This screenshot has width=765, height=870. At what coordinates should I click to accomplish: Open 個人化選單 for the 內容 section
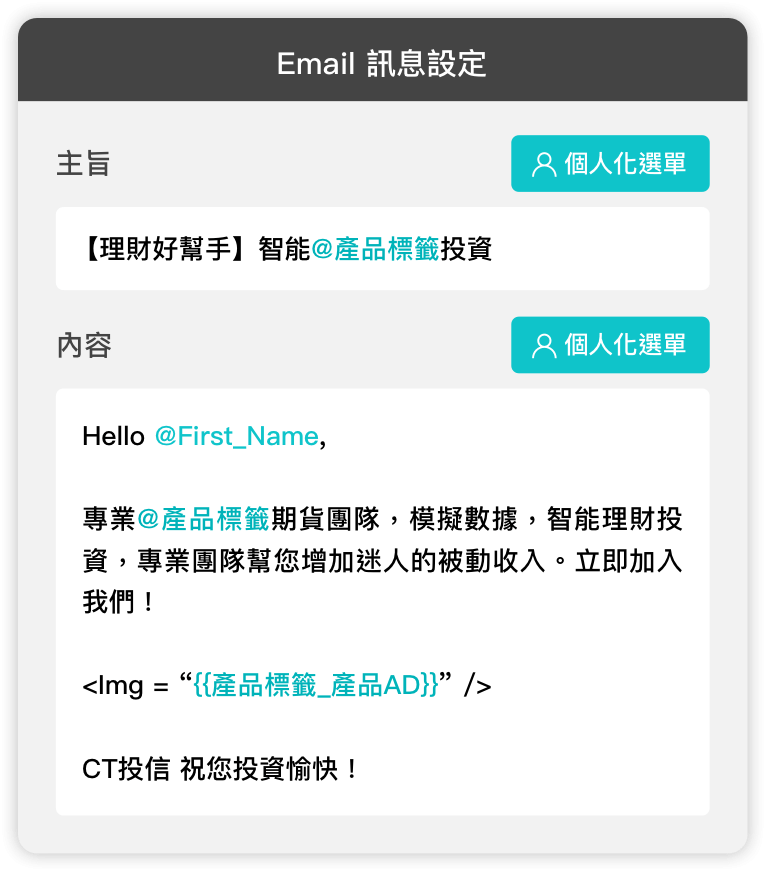(610, 345)
